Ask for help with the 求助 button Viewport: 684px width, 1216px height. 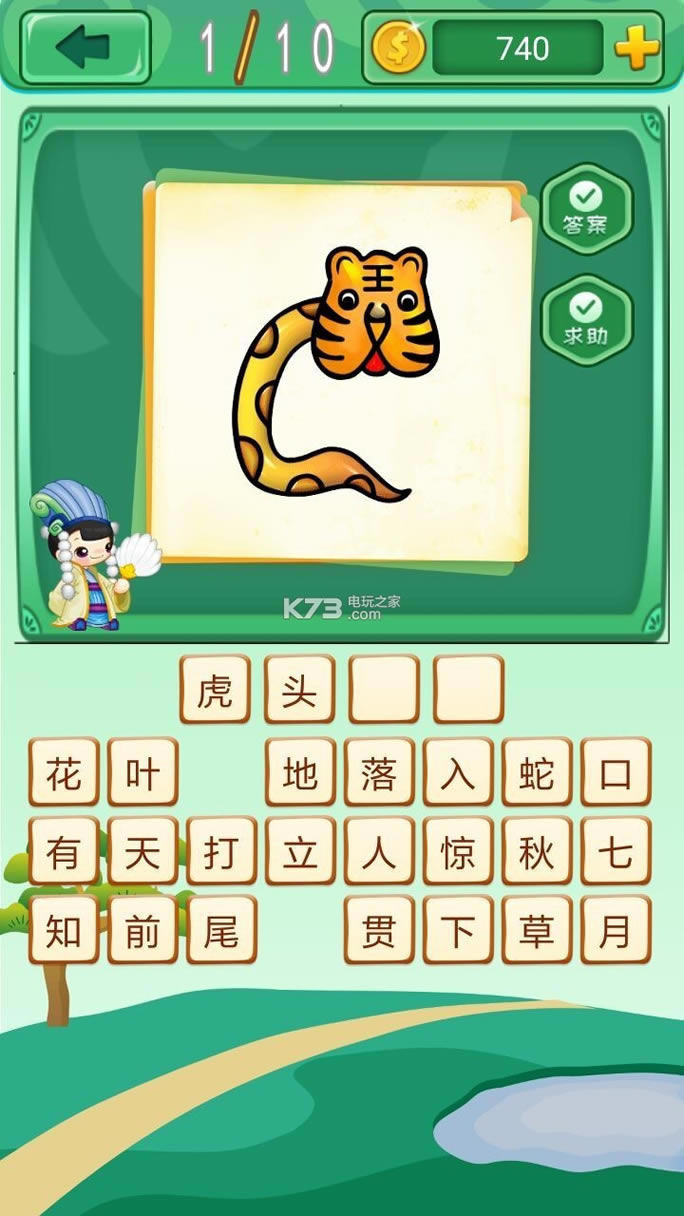(x=586, y=319)
